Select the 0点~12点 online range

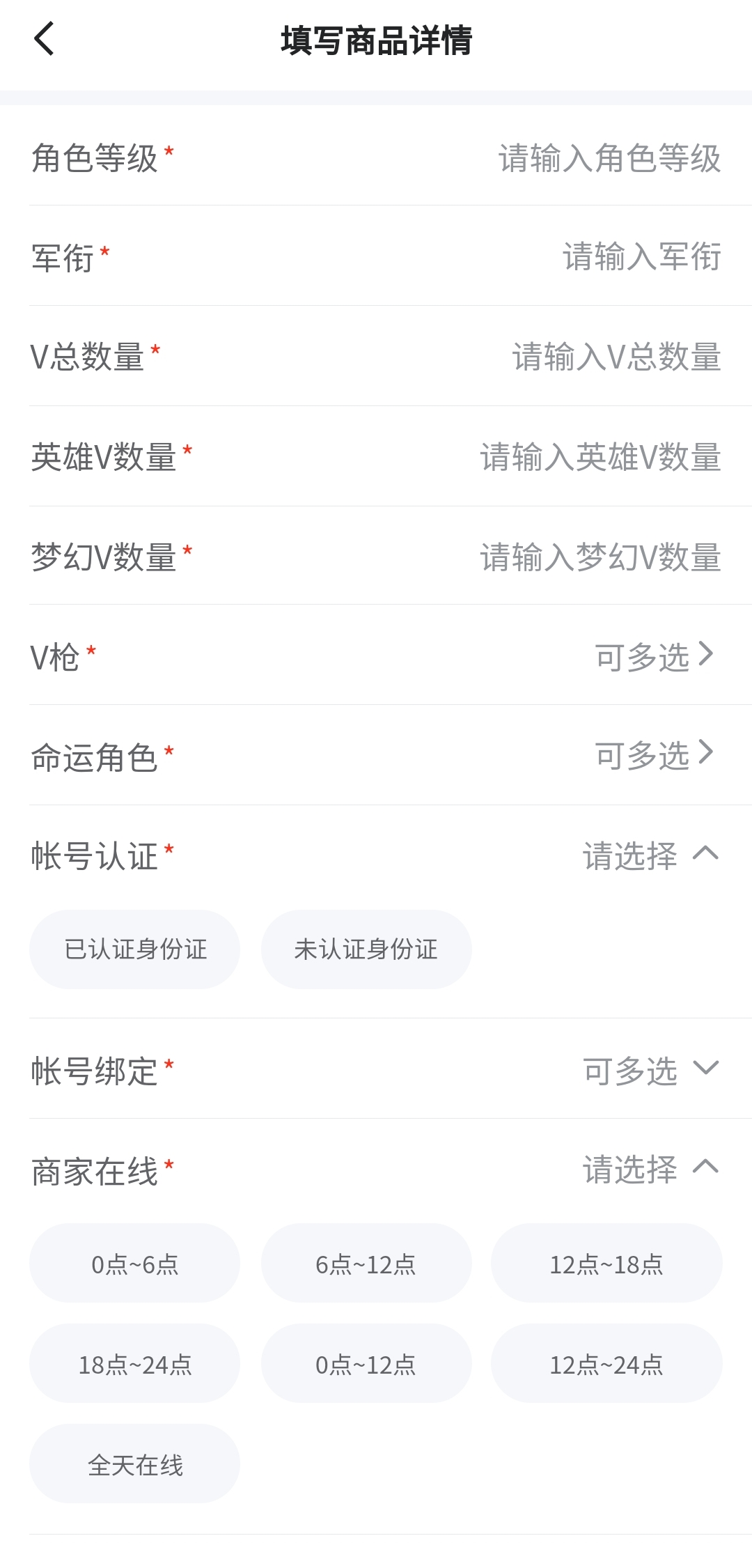pos(366,1364)
